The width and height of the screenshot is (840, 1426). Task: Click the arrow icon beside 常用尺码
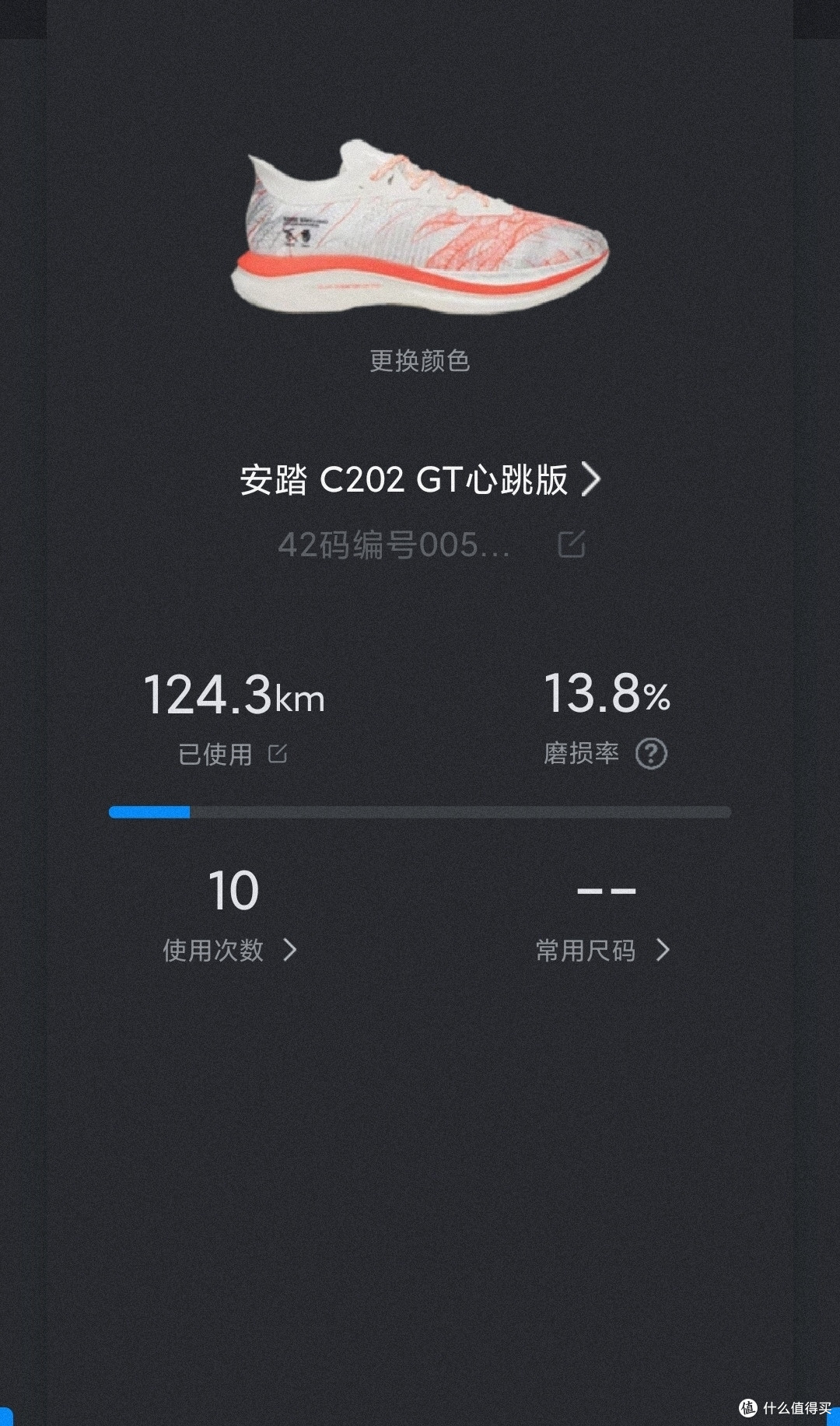point(664,950)
